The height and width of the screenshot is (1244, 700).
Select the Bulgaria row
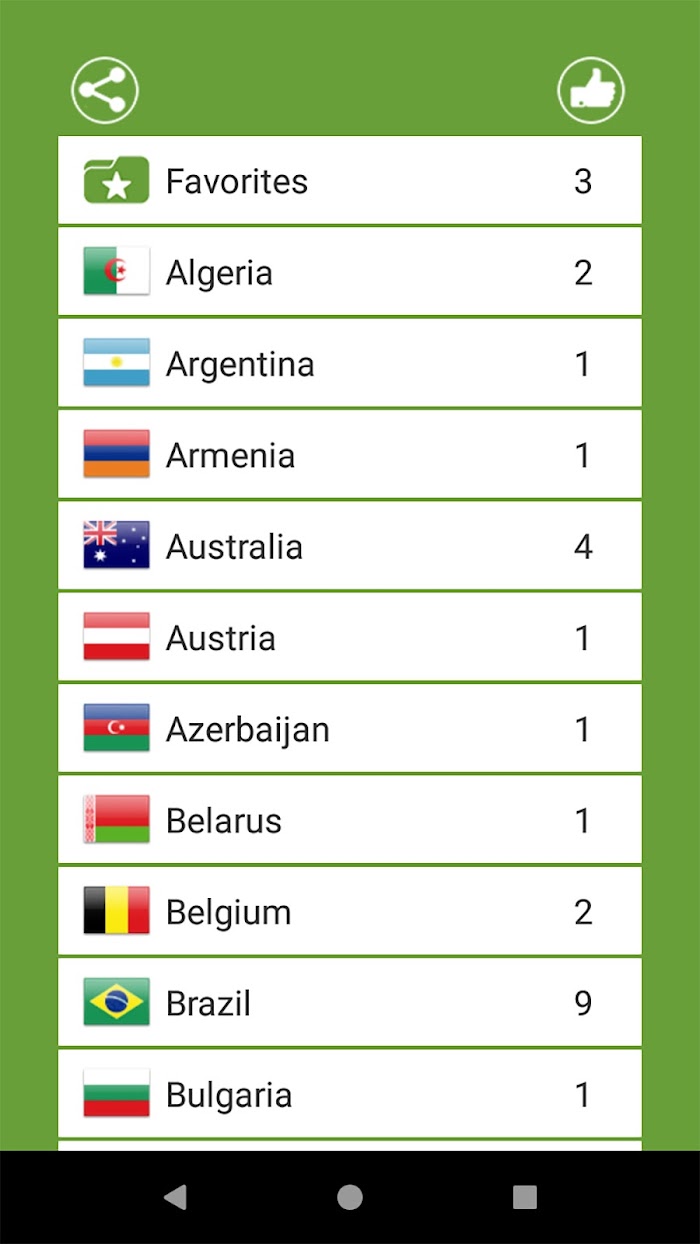[x=350, y=1094]
